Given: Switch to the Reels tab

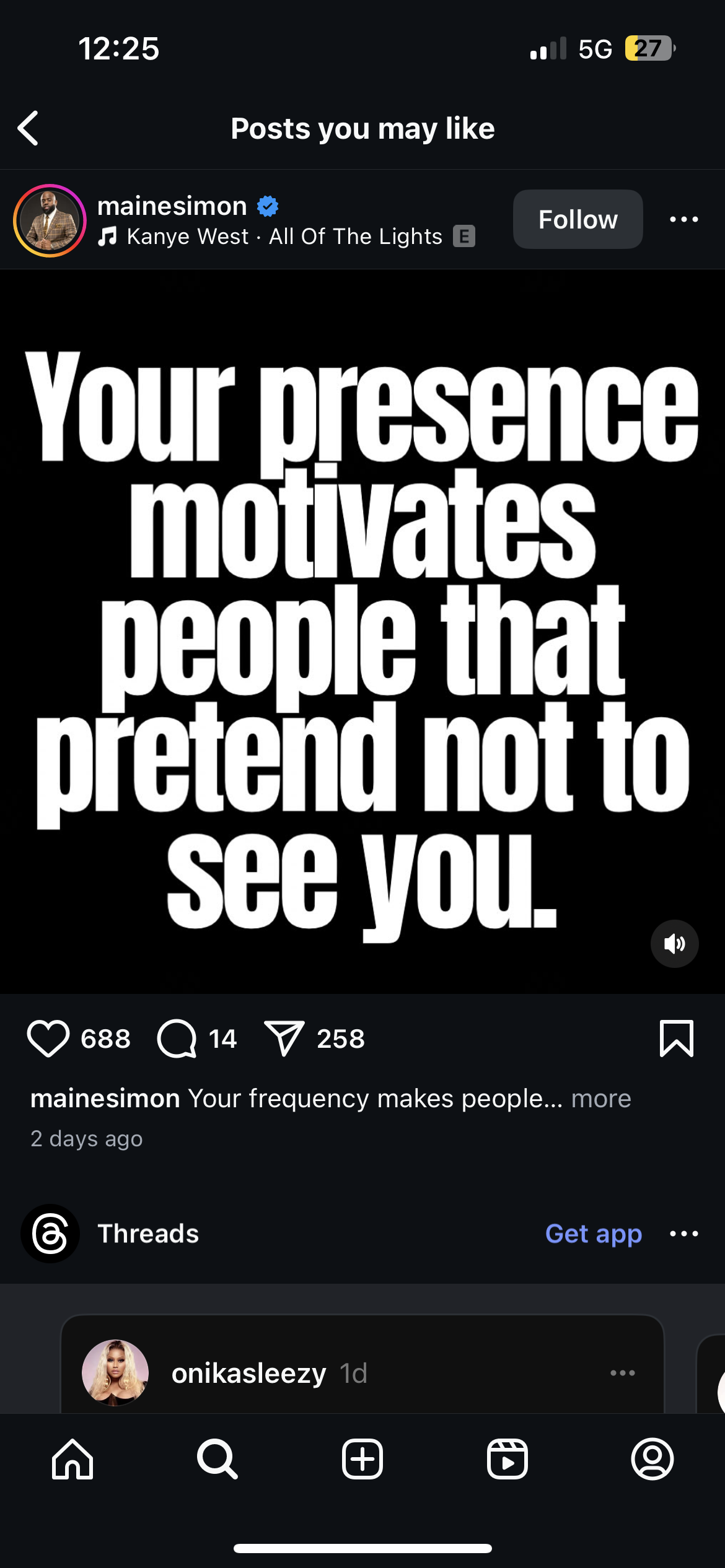Looking at the screenshot, I should tap(507, 1459).
